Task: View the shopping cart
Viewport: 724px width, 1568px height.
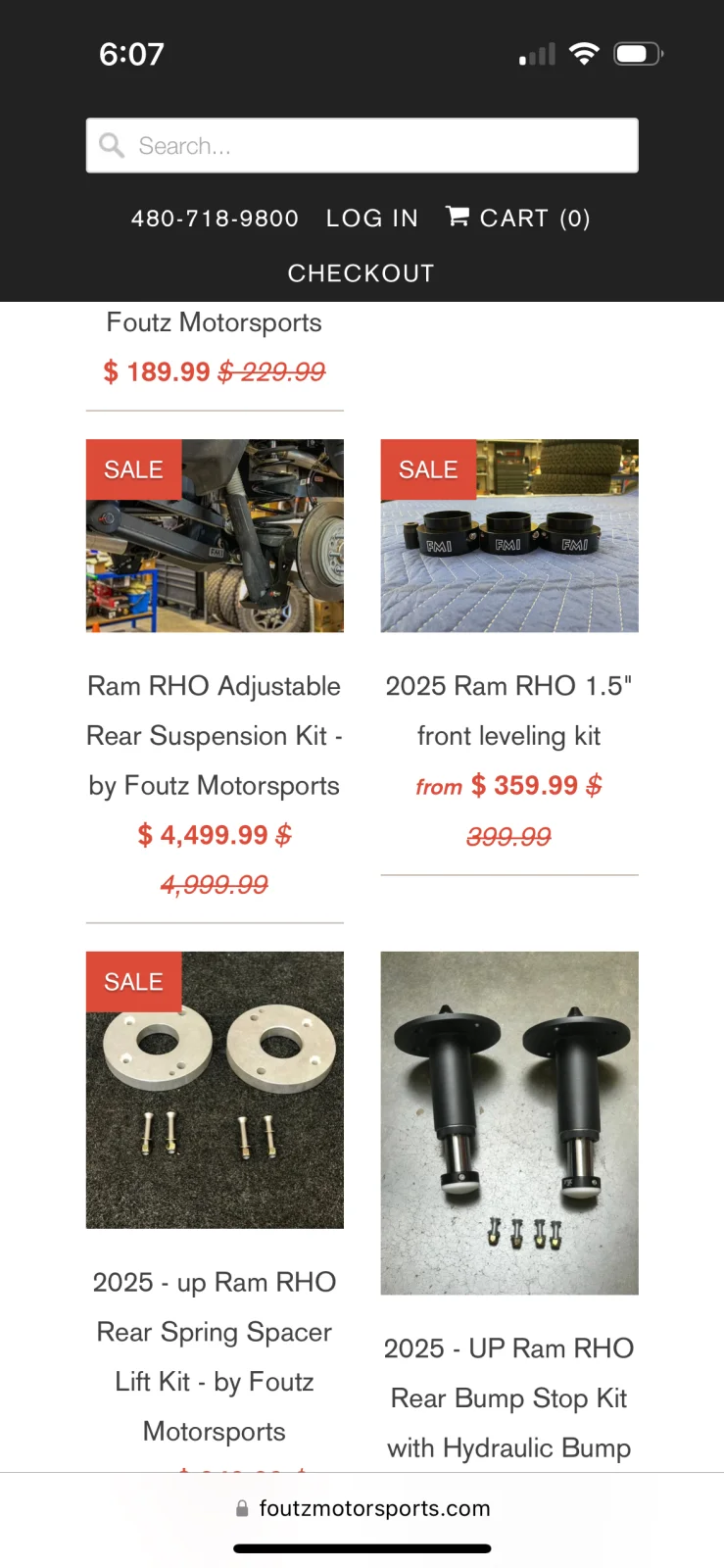Action: tap(518, 219)
